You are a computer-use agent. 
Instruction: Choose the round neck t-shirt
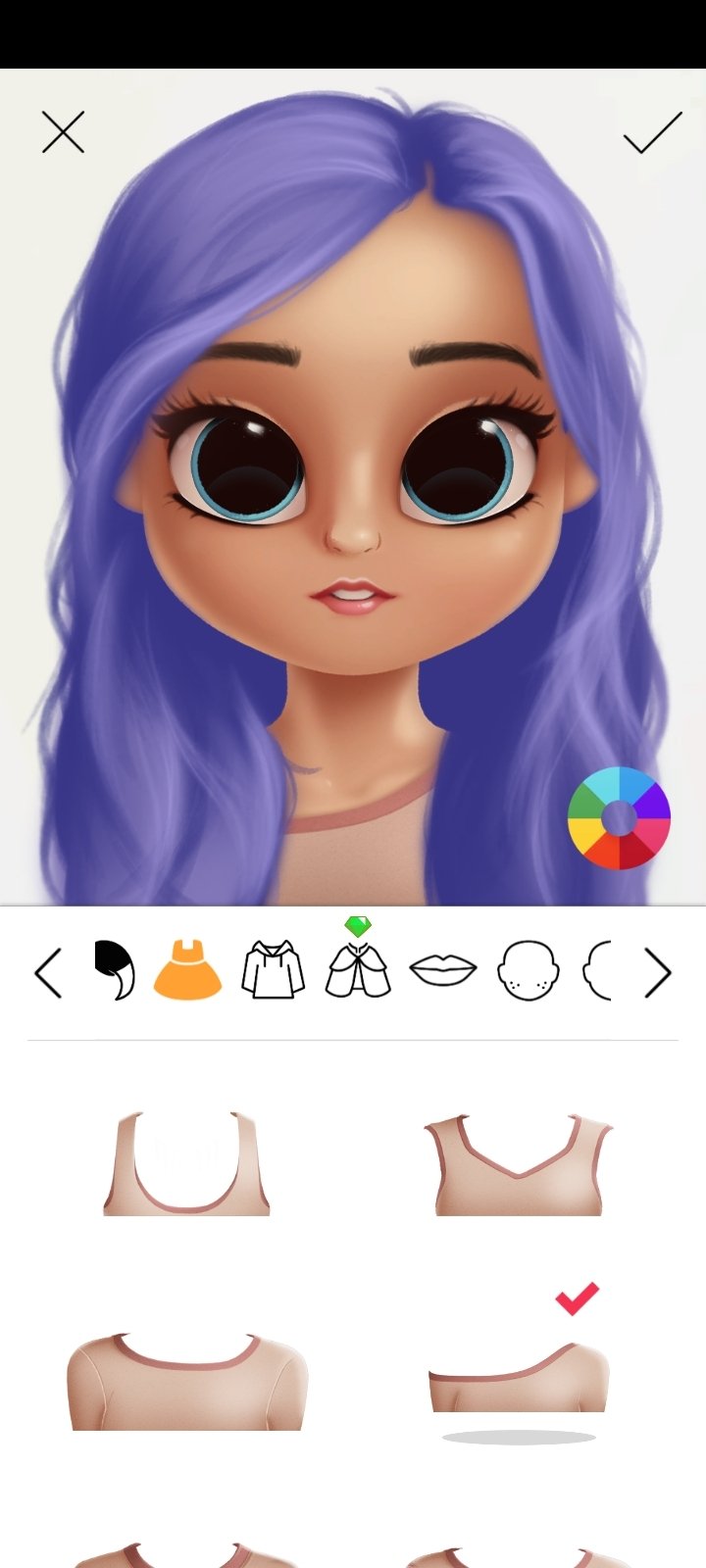[186, 1380]
